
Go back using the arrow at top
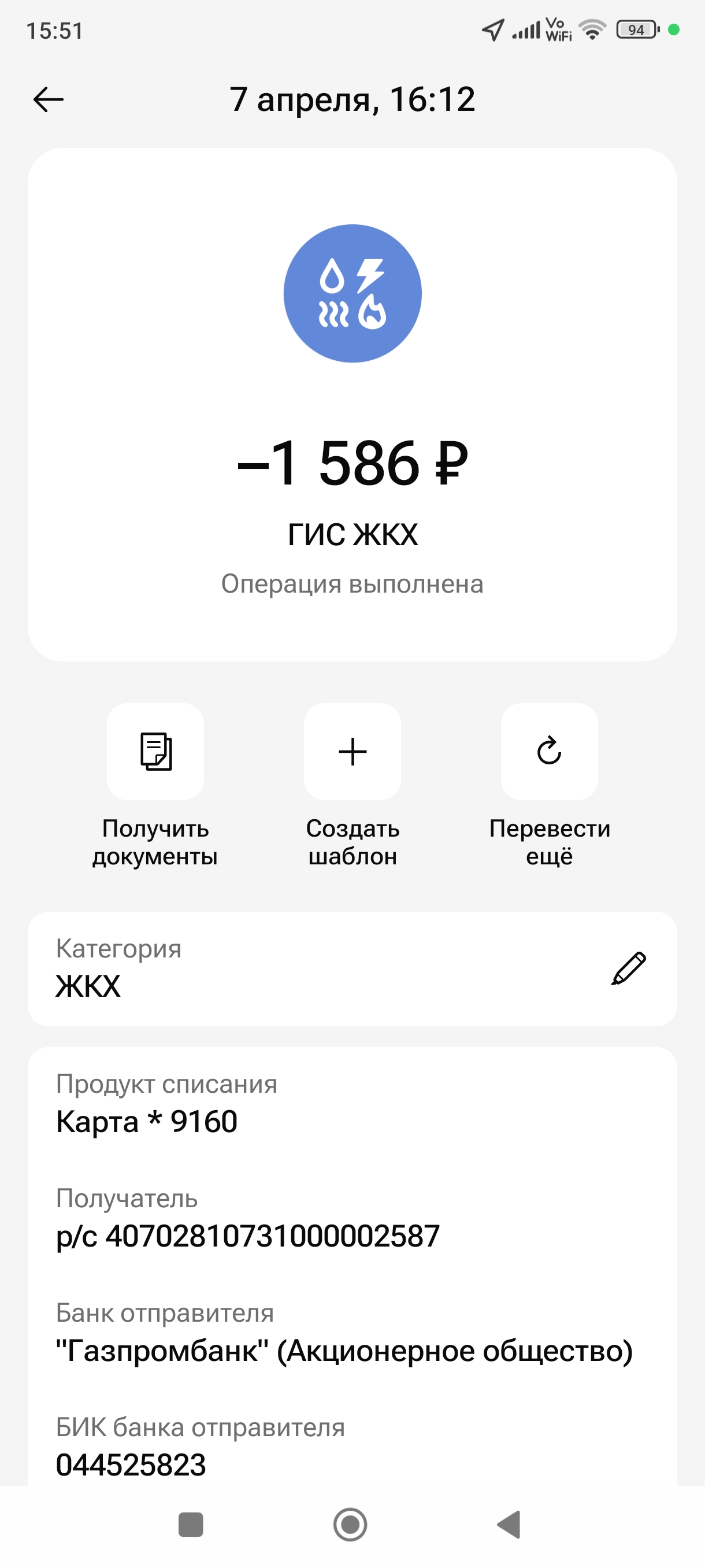[x=48, y=99]
